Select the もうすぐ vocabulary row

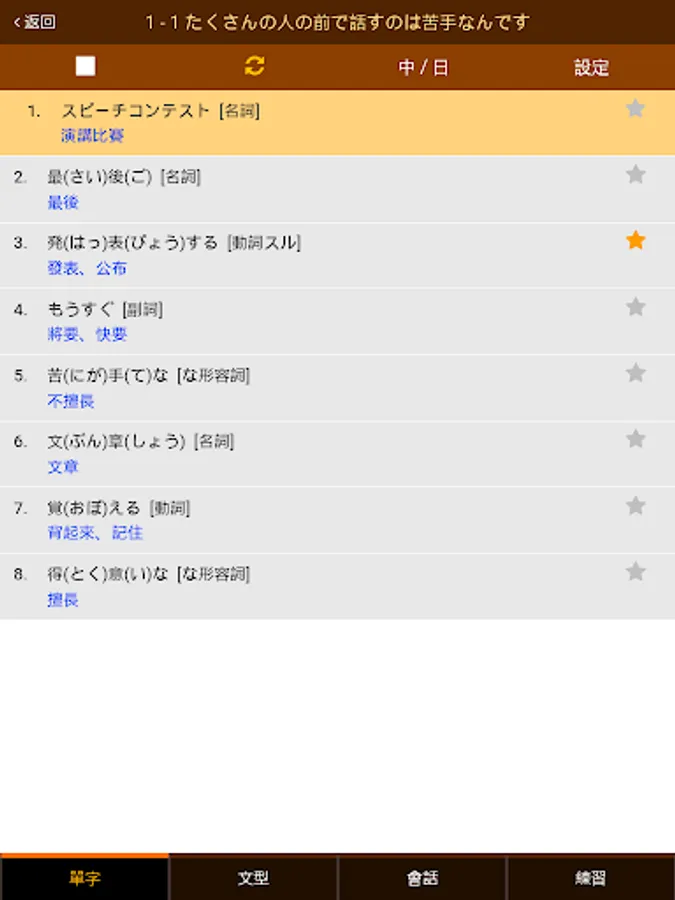pos(300,321)
